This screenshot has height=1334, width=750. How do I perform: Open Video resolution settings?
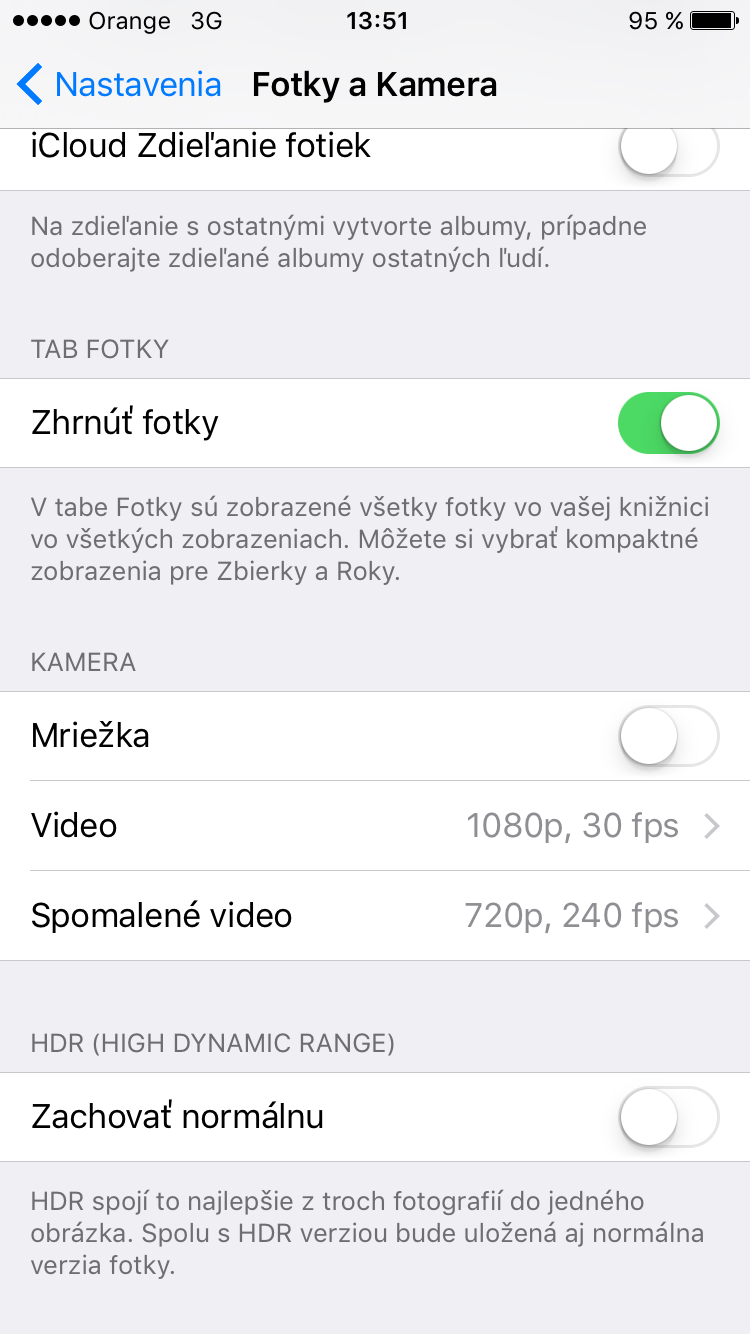coord(375,826)
